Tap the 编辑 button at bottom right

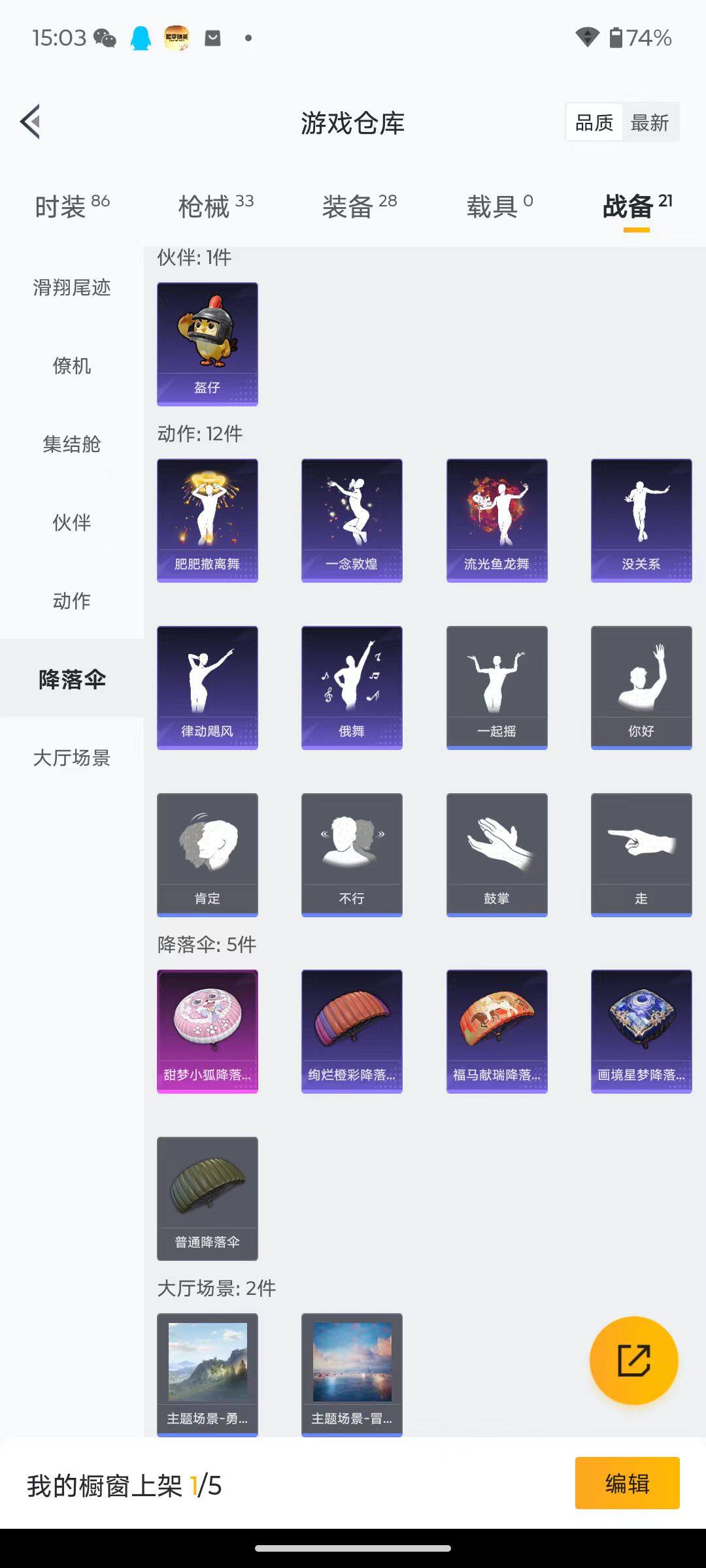(628, 1483)
